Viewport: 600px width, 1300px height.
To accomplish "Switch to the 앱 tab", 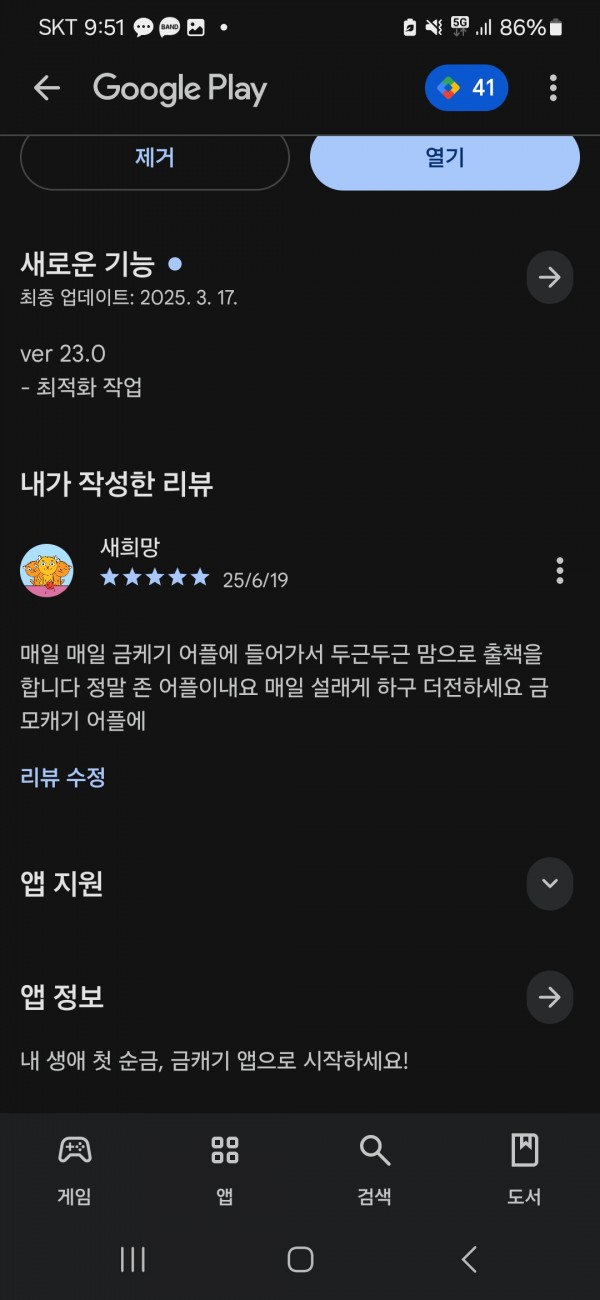I will tap(225, 1169).
